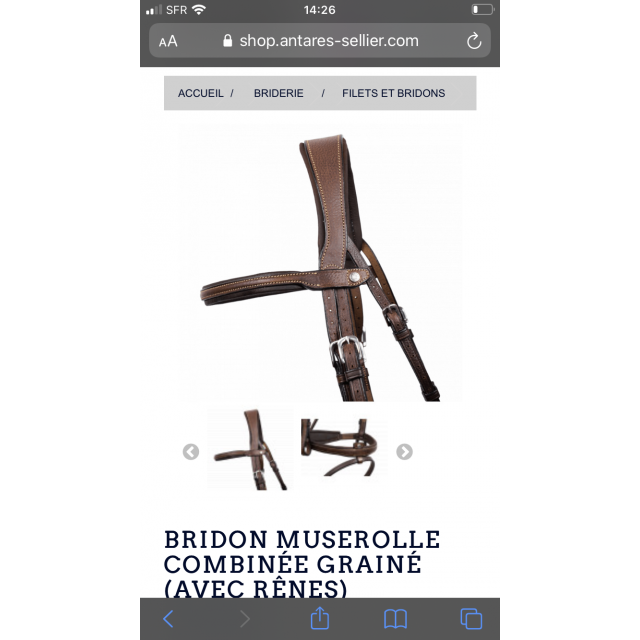This screenshot has height=640, width=640.
Task: Reload the current page
Action: pos(474,41)
